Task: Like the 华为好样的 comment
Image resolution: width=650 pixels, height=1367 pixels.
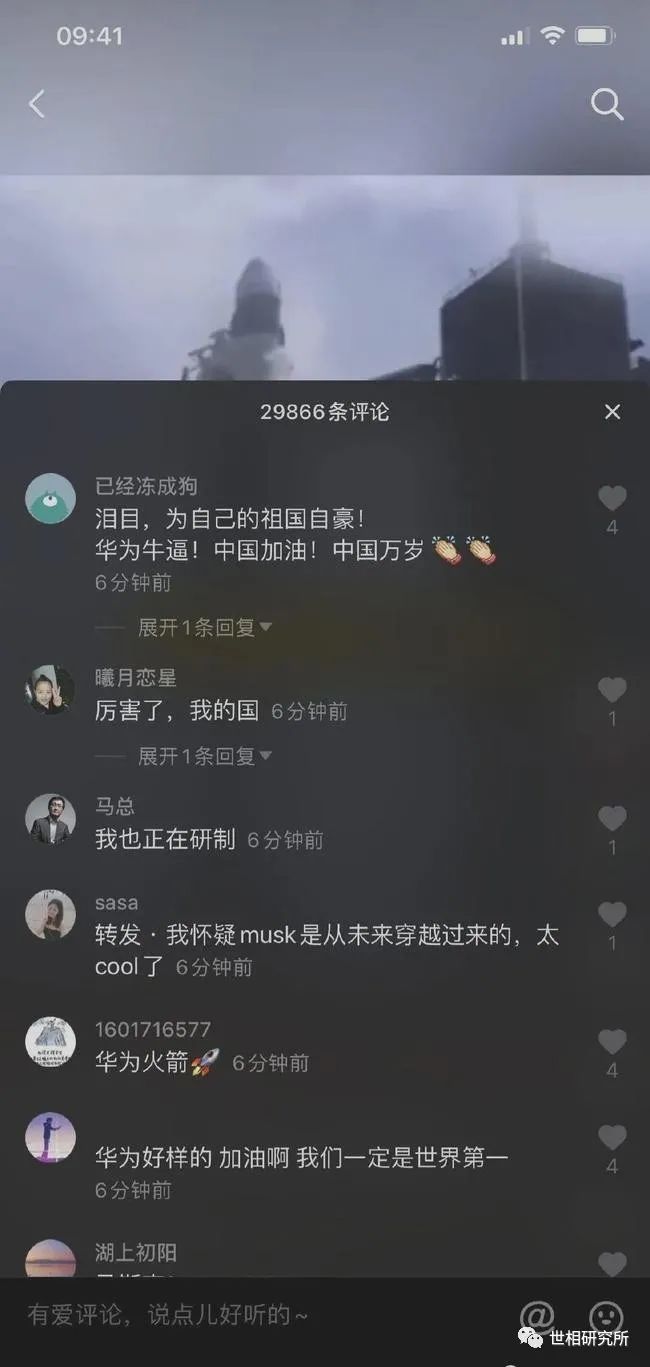Action: (612, 1138)
